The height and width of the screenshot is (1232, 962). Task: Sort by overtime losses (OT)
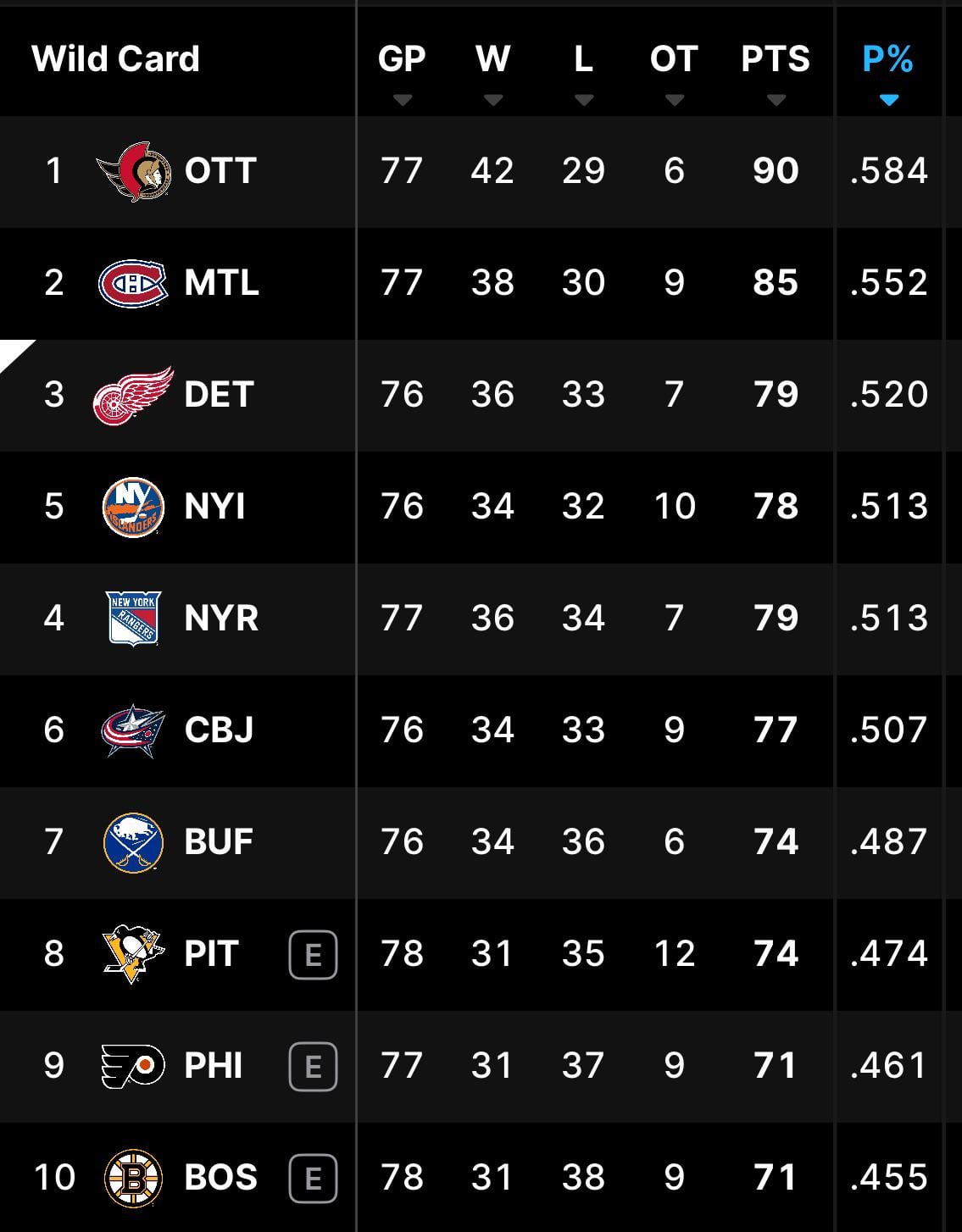point(674,68)
